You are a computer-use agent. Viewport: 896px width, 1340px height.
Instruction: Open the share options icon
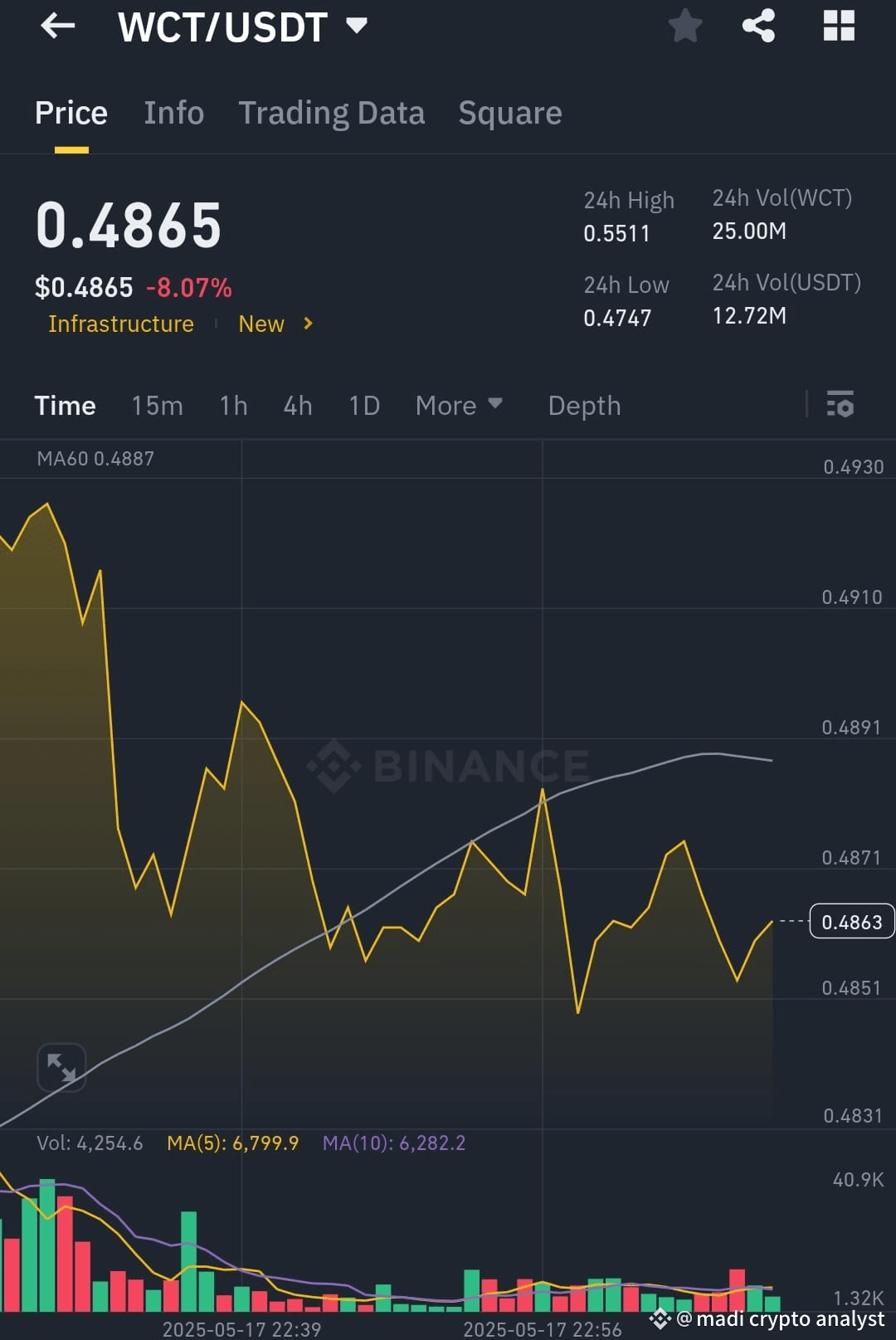pos(758,26)
